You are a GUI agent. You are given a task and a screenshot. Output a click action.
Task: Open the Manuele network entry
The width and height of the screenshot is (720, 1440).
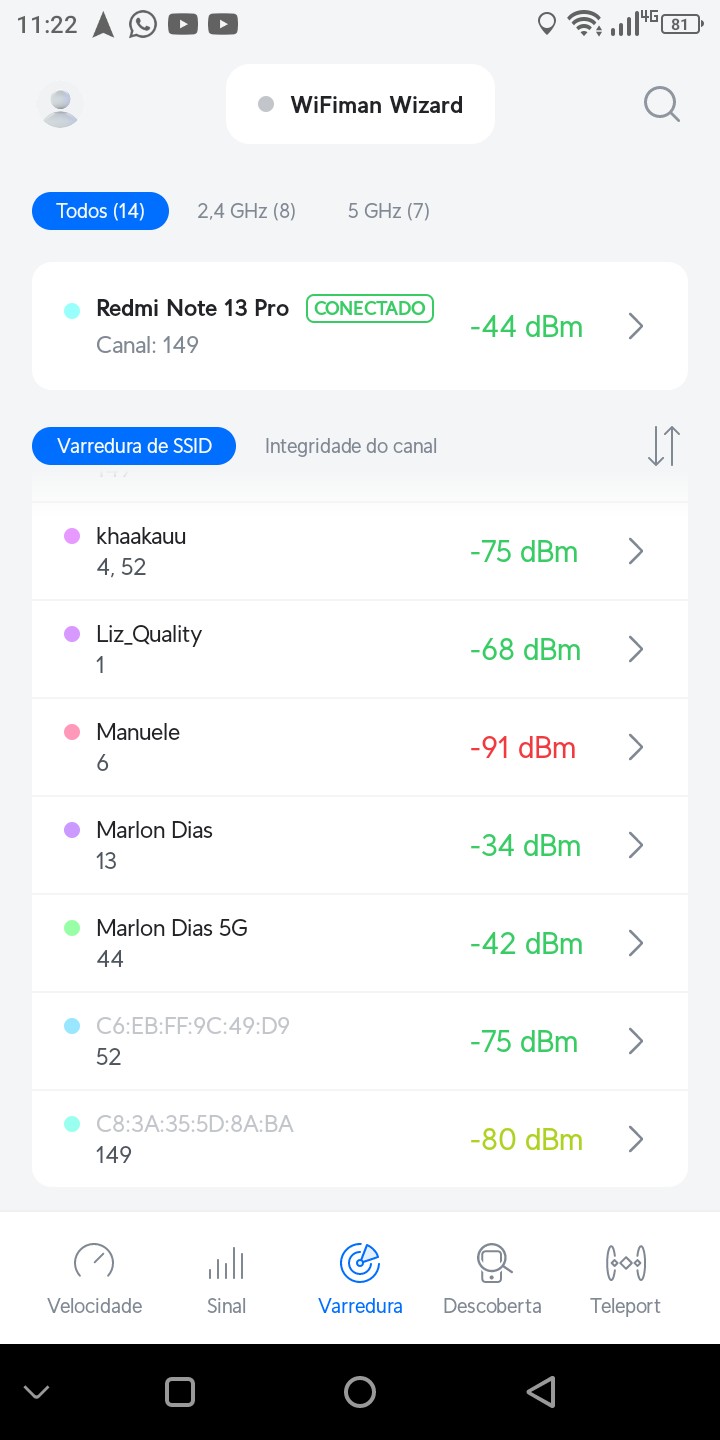(x=360, y=747)
